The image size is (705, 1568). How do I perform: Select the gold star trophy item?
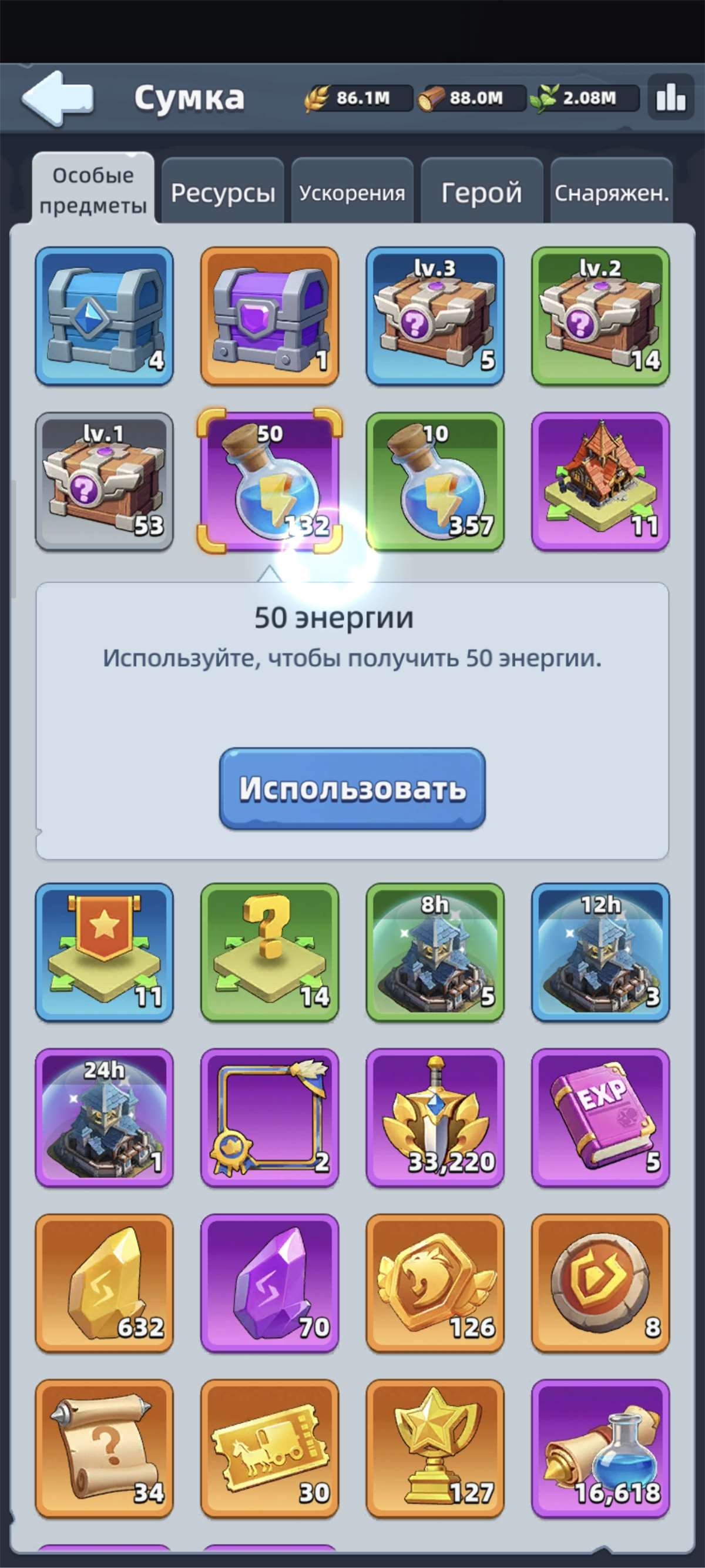tap(435, 1449)
